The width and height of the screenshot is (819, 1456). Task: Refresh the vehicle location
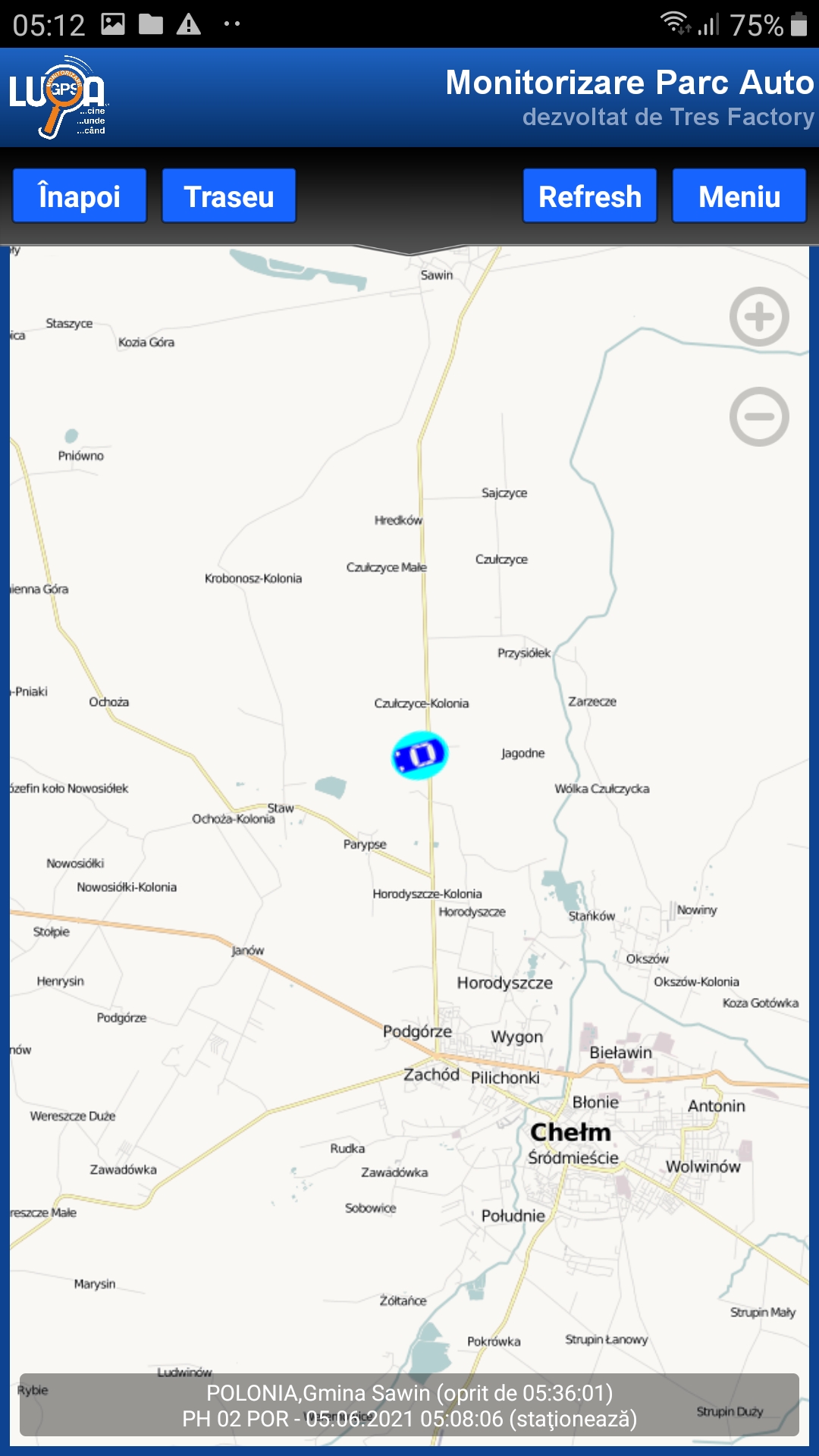pos(590,196)
